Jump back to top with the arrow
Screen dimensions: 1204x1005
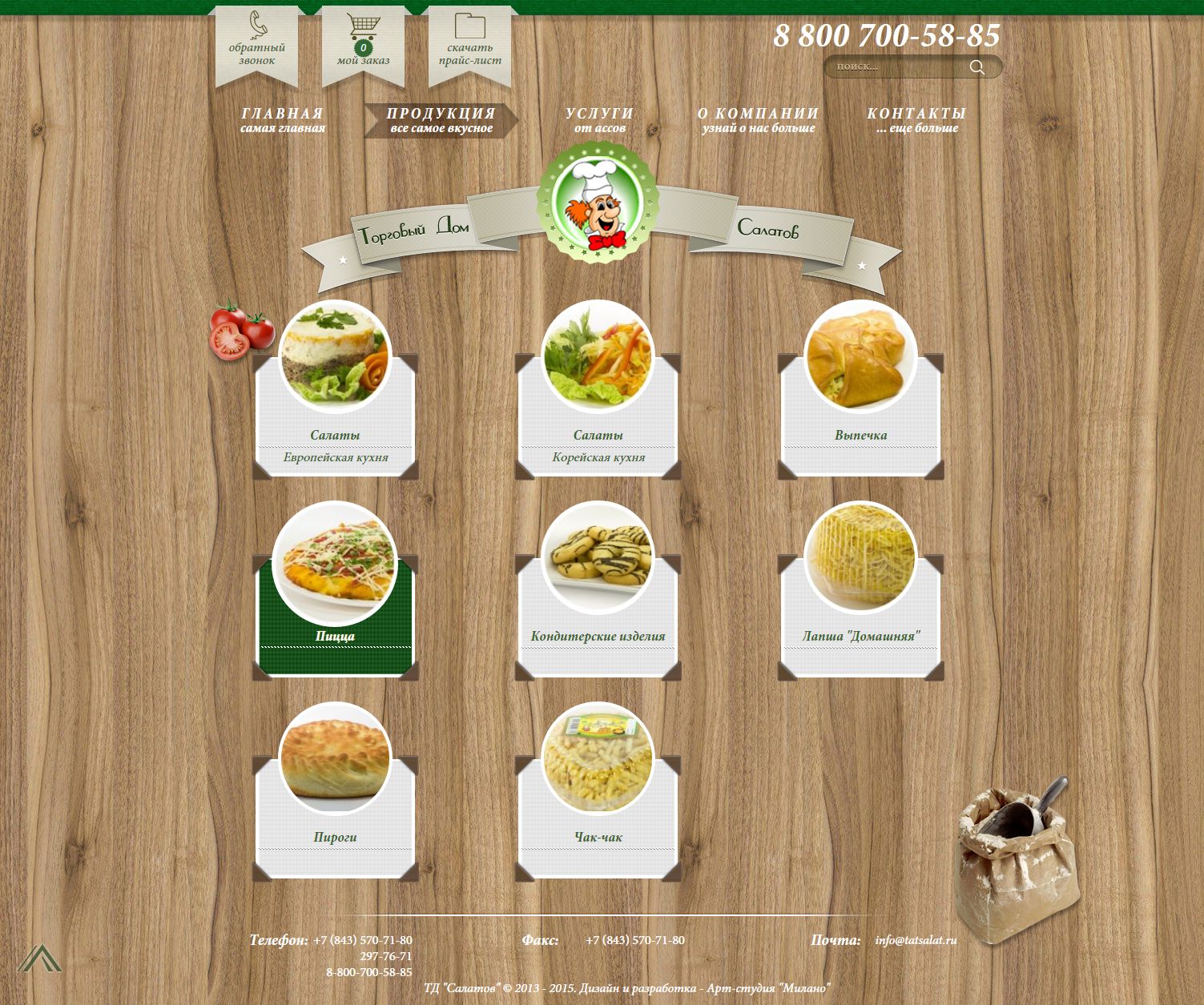tap(39, 958)
